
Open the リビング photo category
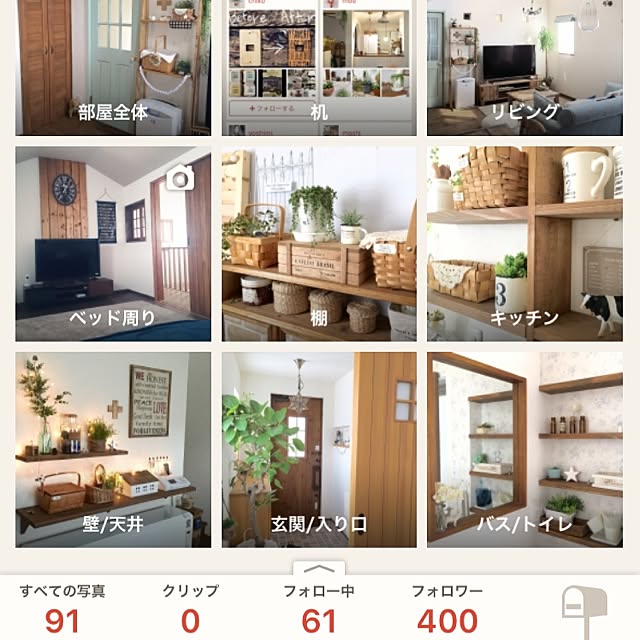point(524,66)
